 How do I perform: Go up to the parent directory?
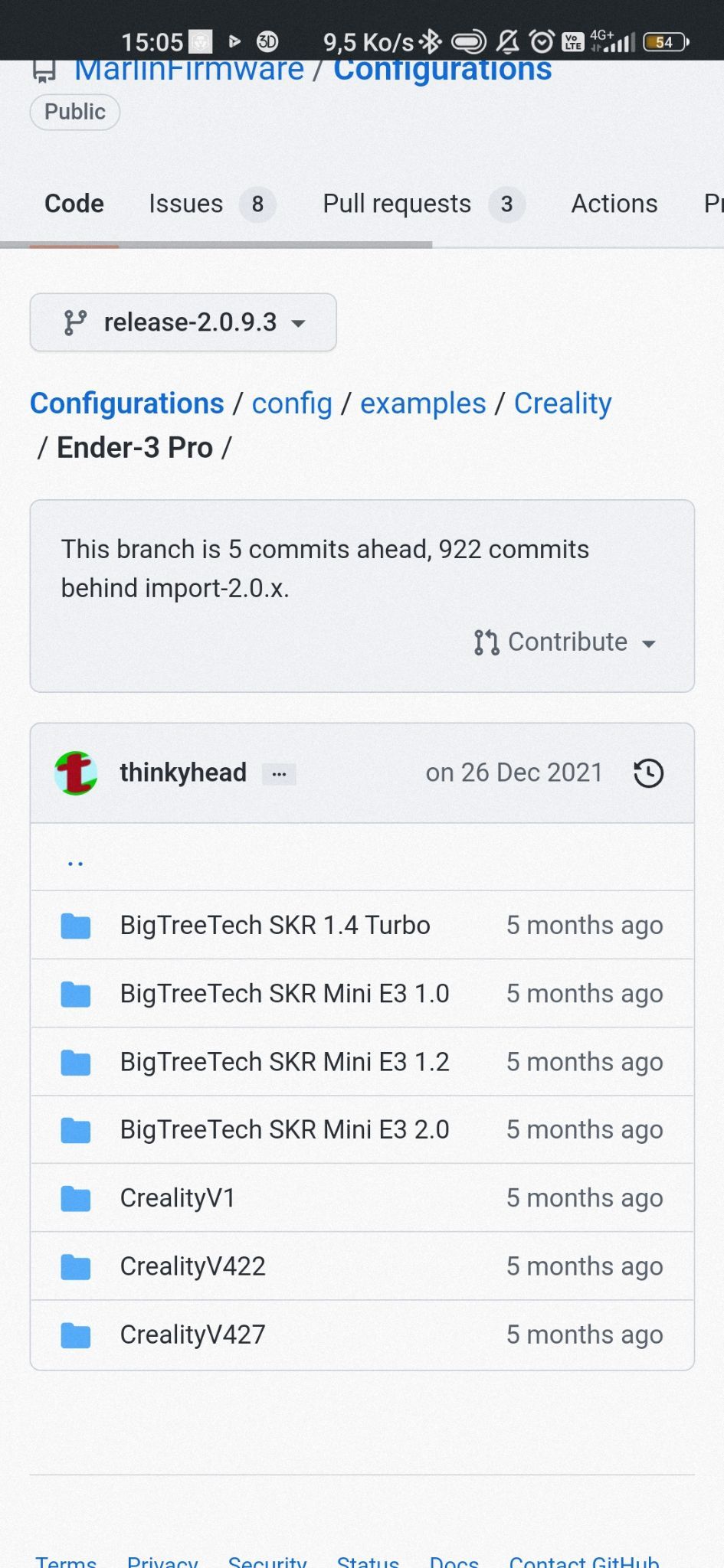[x=75, y=858]
